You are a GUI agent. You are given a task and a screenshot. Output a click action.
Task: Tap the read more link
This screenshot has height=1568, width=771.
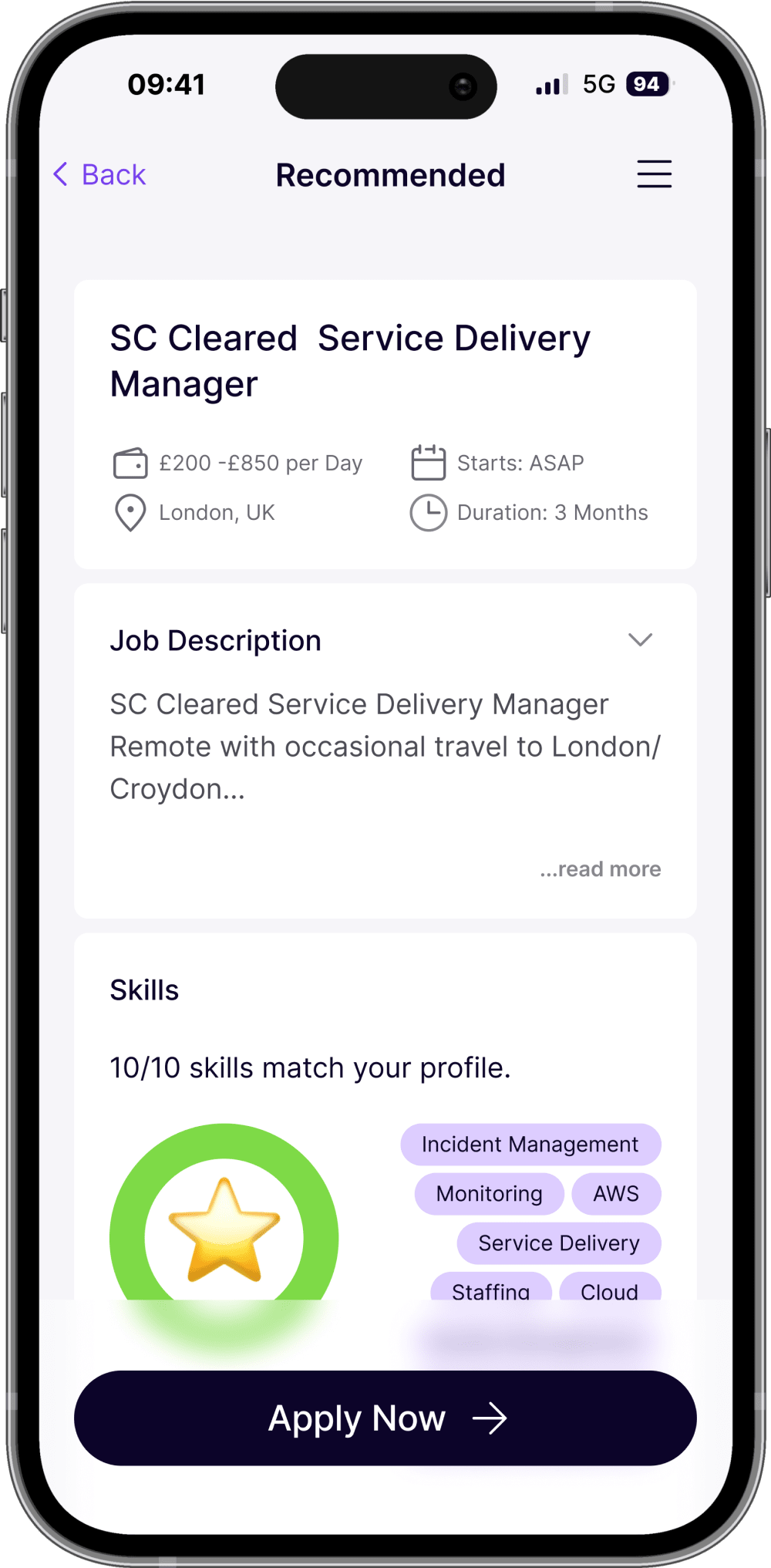tap(601, 869)
